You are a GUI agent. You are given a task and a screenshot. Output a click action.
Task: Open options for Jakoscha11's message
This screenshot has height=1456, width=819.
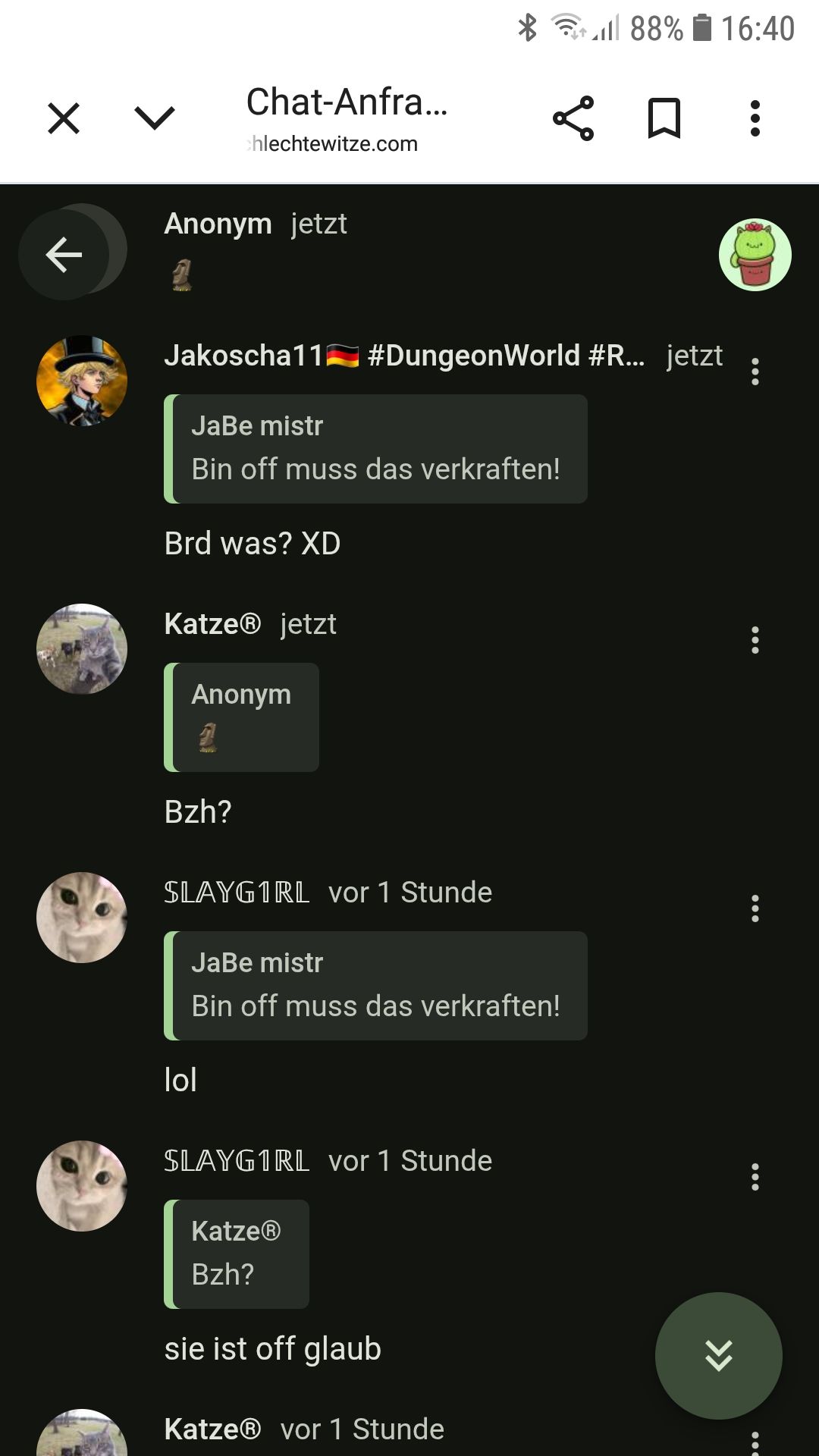(755, 372)
